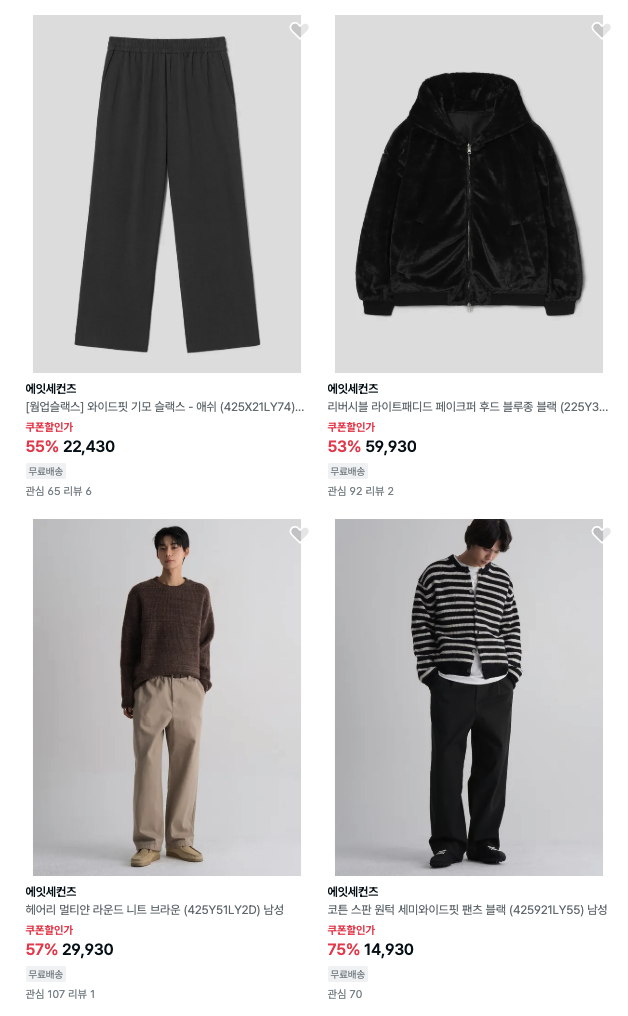This screenshot has width=628, height=1016.
Task: Tap the heart on the brown round knit
Action: (x=299, y=535)
